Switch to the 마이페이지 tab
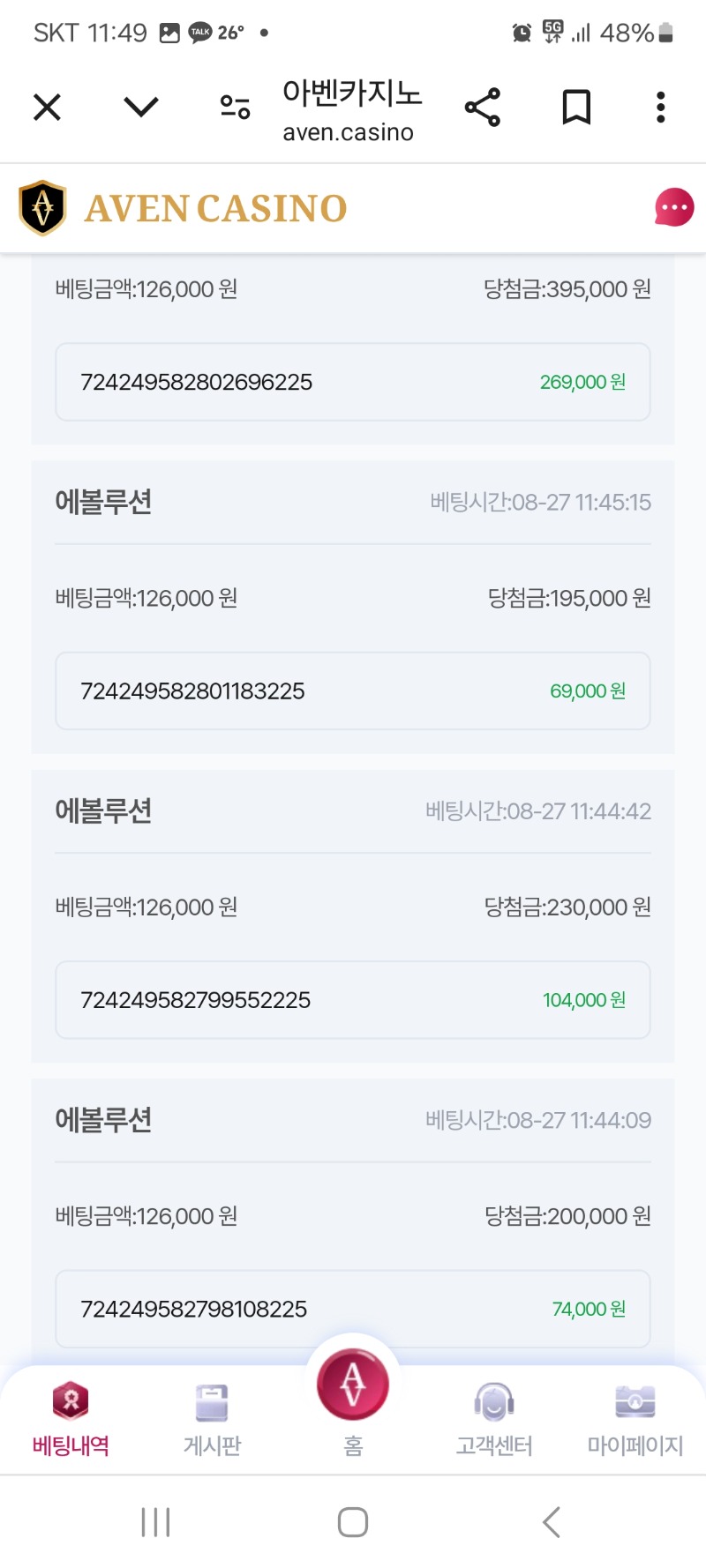The width and height of the screenshot is (706, 1568). [635, 1418]
